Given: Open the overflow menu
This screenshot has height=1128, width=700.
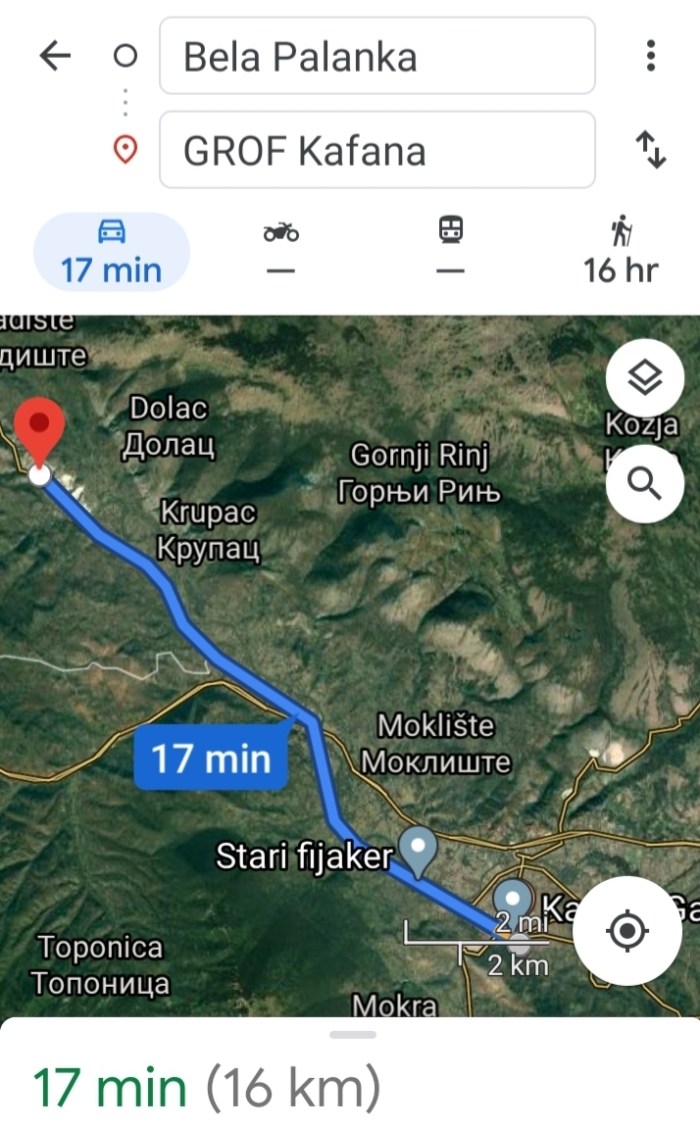Looking at the screenshot, I should click(651, 56).
